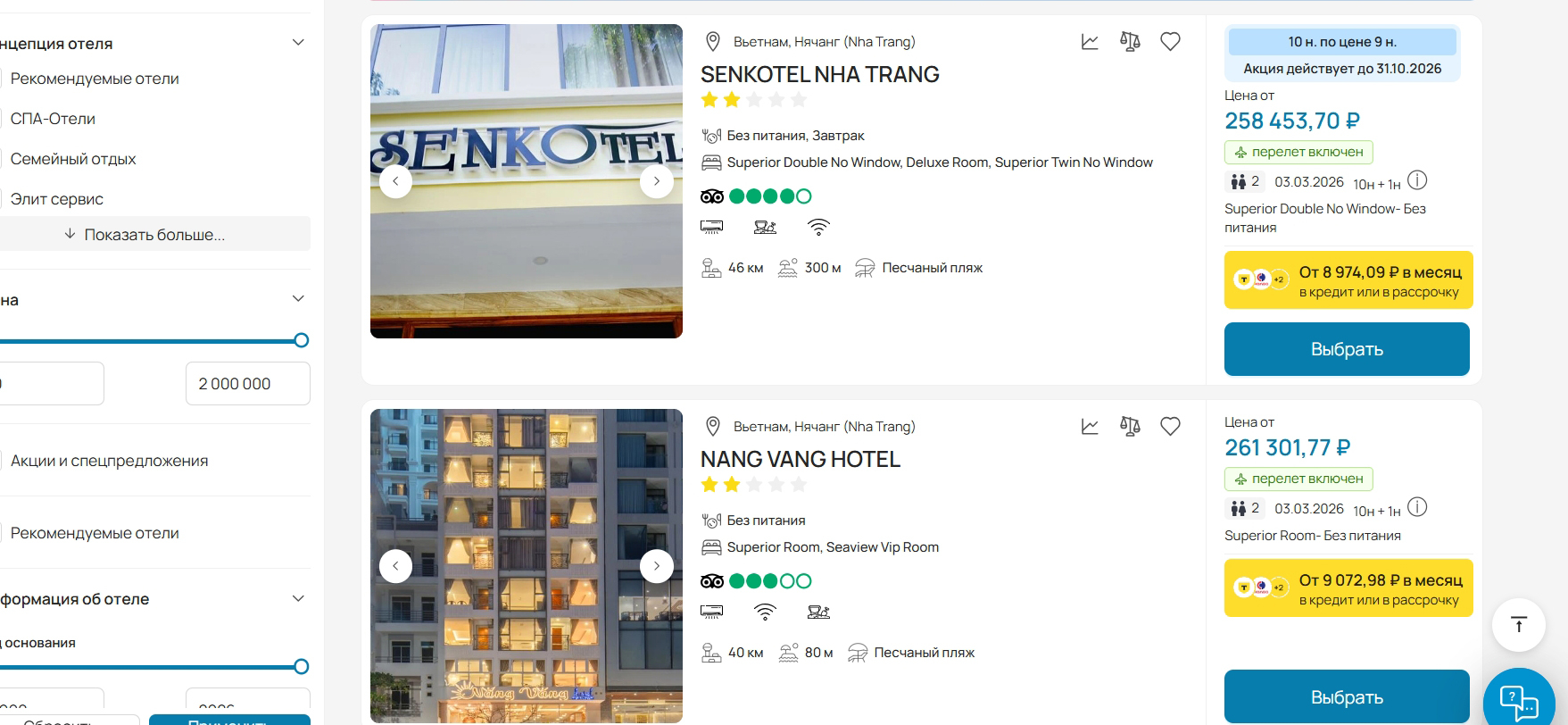Viewport: 1568px width, 725px height.
Task: Show previous photo of SENKOTEL NHA TRANG
Action: coord(395,181)
